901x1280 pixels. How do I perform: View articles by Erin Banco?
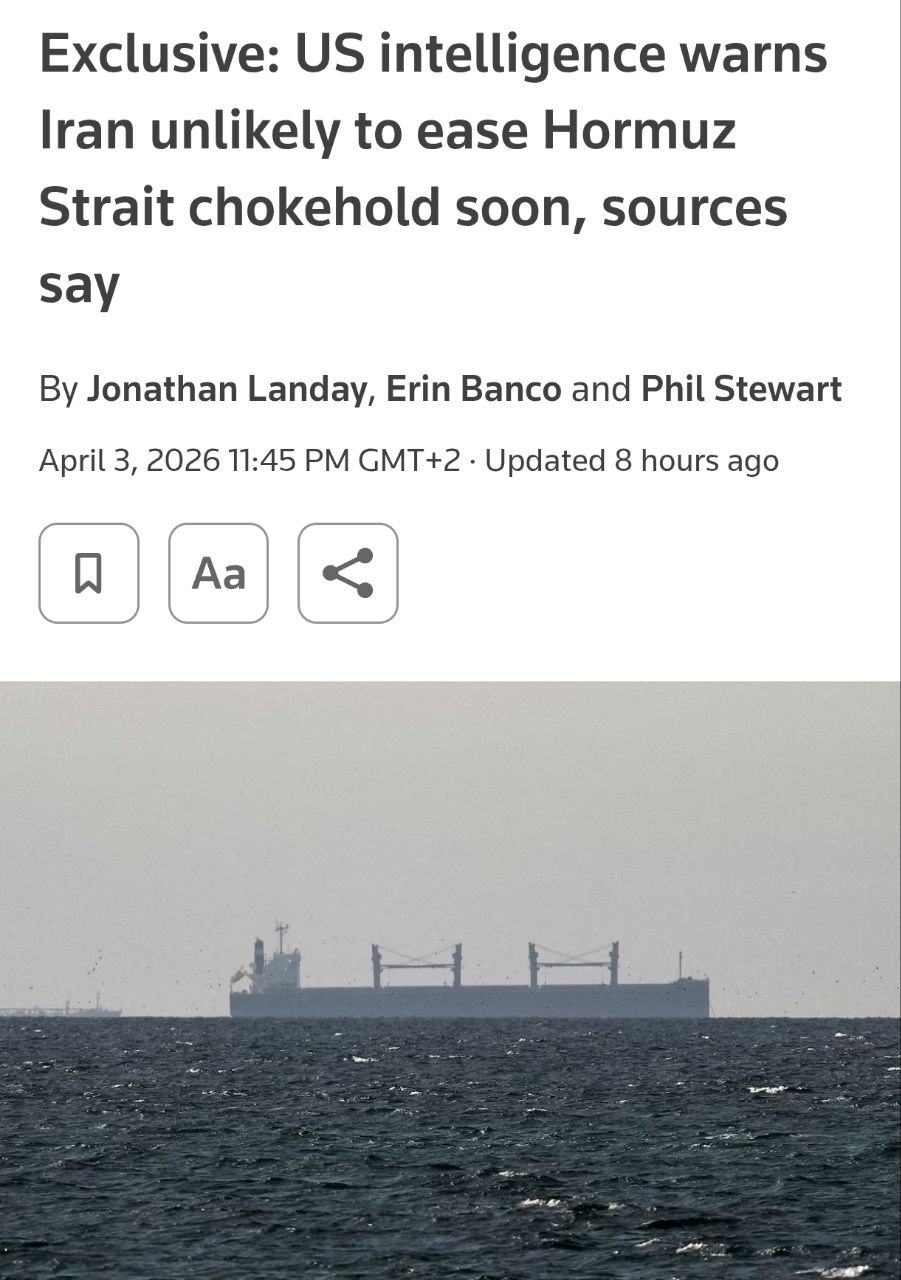point(473,389)
